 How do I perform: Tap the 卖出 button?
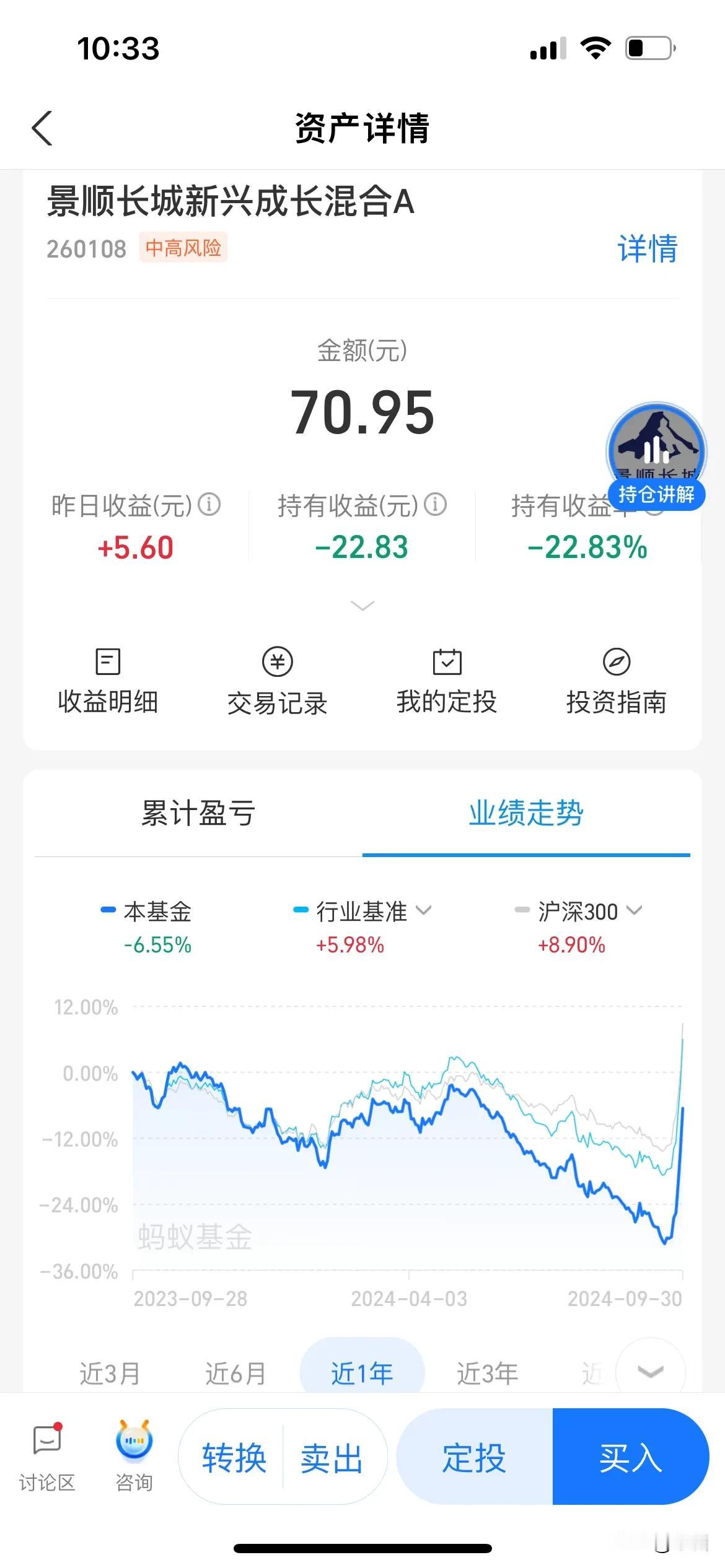click(x=332, y=1458)
